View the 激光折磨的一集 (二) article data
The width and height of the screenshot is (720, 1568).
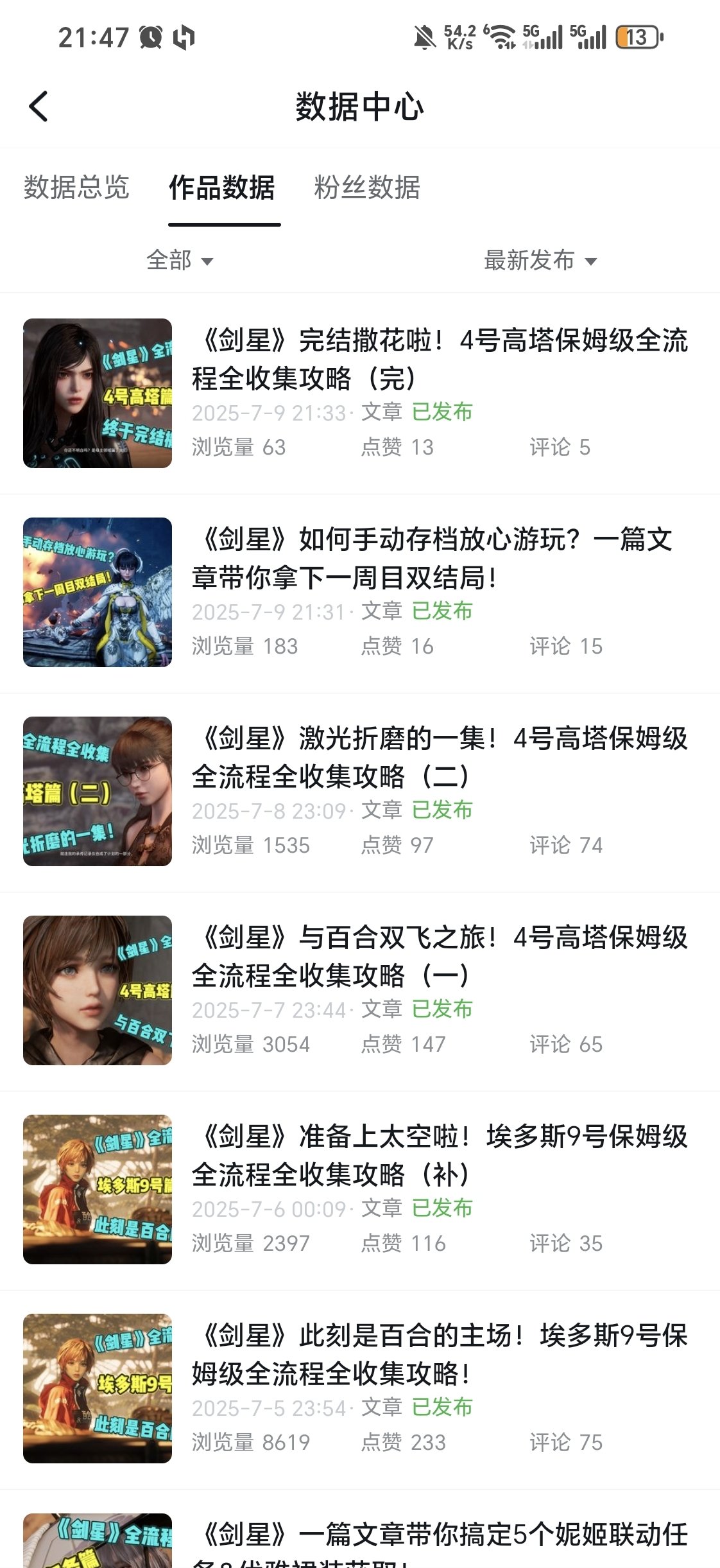coord(439,757)
